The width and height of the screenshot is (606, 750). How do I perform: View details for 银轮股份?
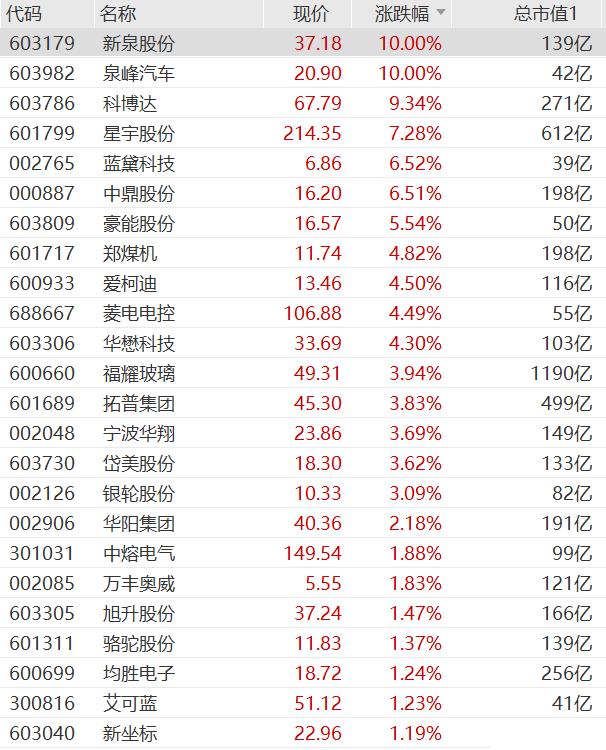pos(138,493)
